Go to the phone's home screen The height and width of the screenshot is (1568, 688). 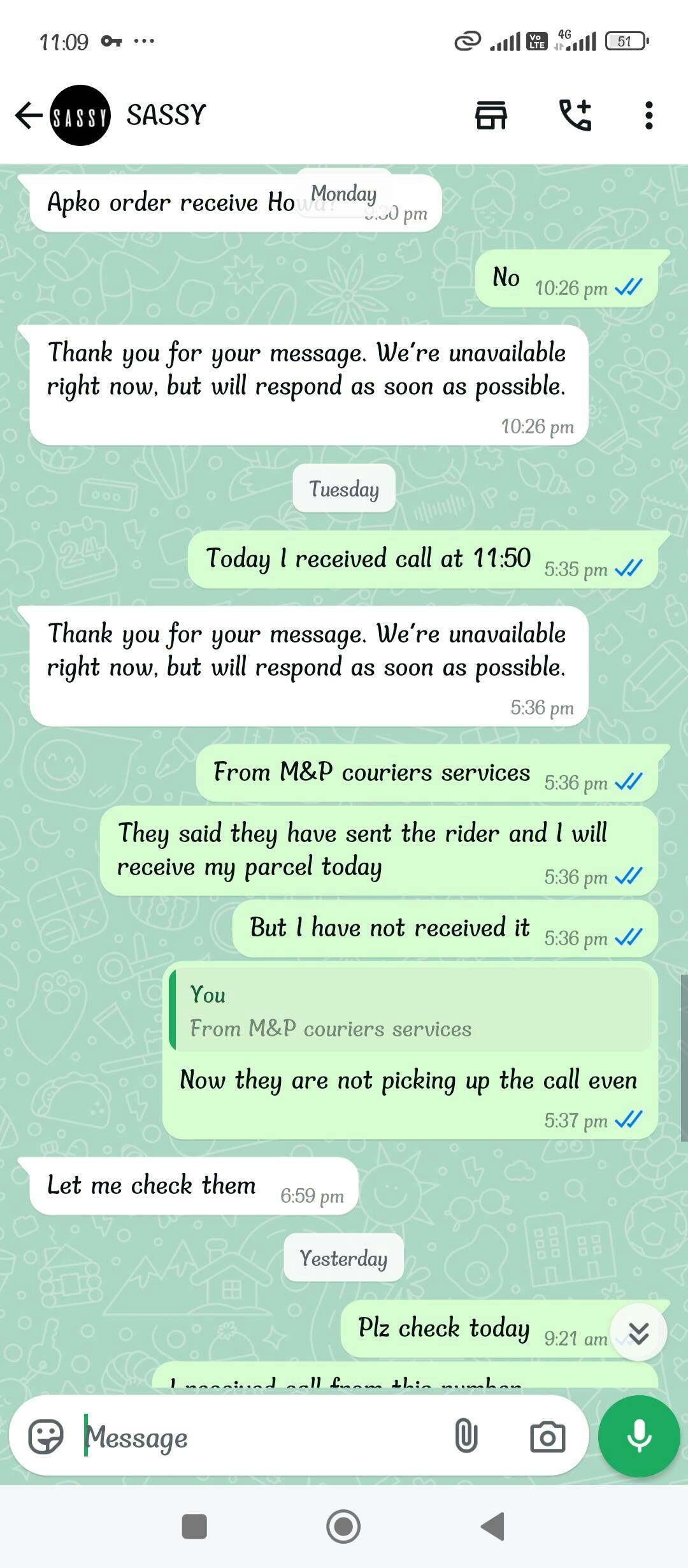[x=343, y=1527]
